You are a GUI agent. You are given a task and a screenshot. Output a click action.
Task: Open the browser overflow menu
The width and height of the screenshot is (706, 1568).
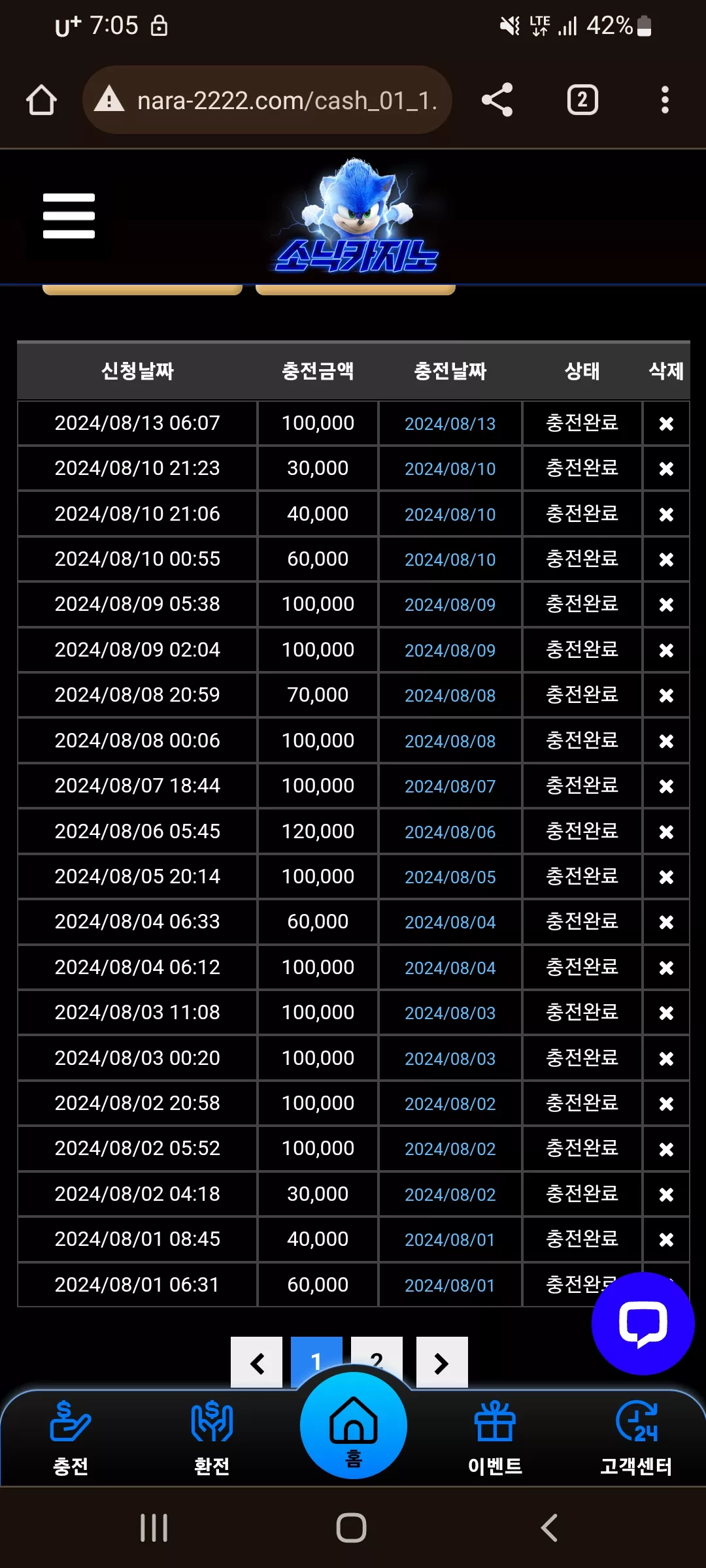(x=665, y=100)
